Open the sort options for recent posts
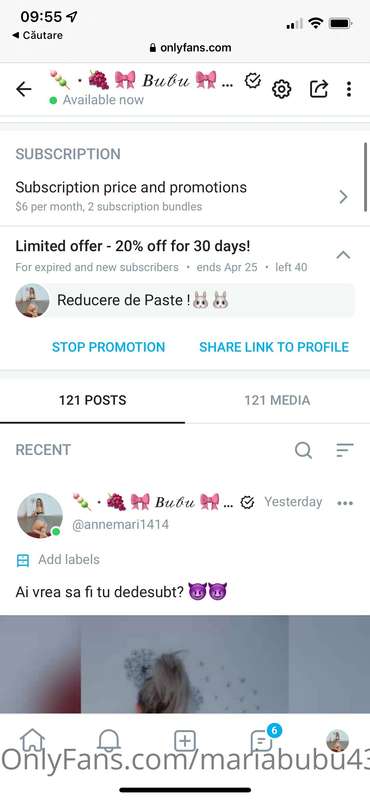The height and width of the screenshot is (800, 370). pyautogui.click(x=345, y=450)
